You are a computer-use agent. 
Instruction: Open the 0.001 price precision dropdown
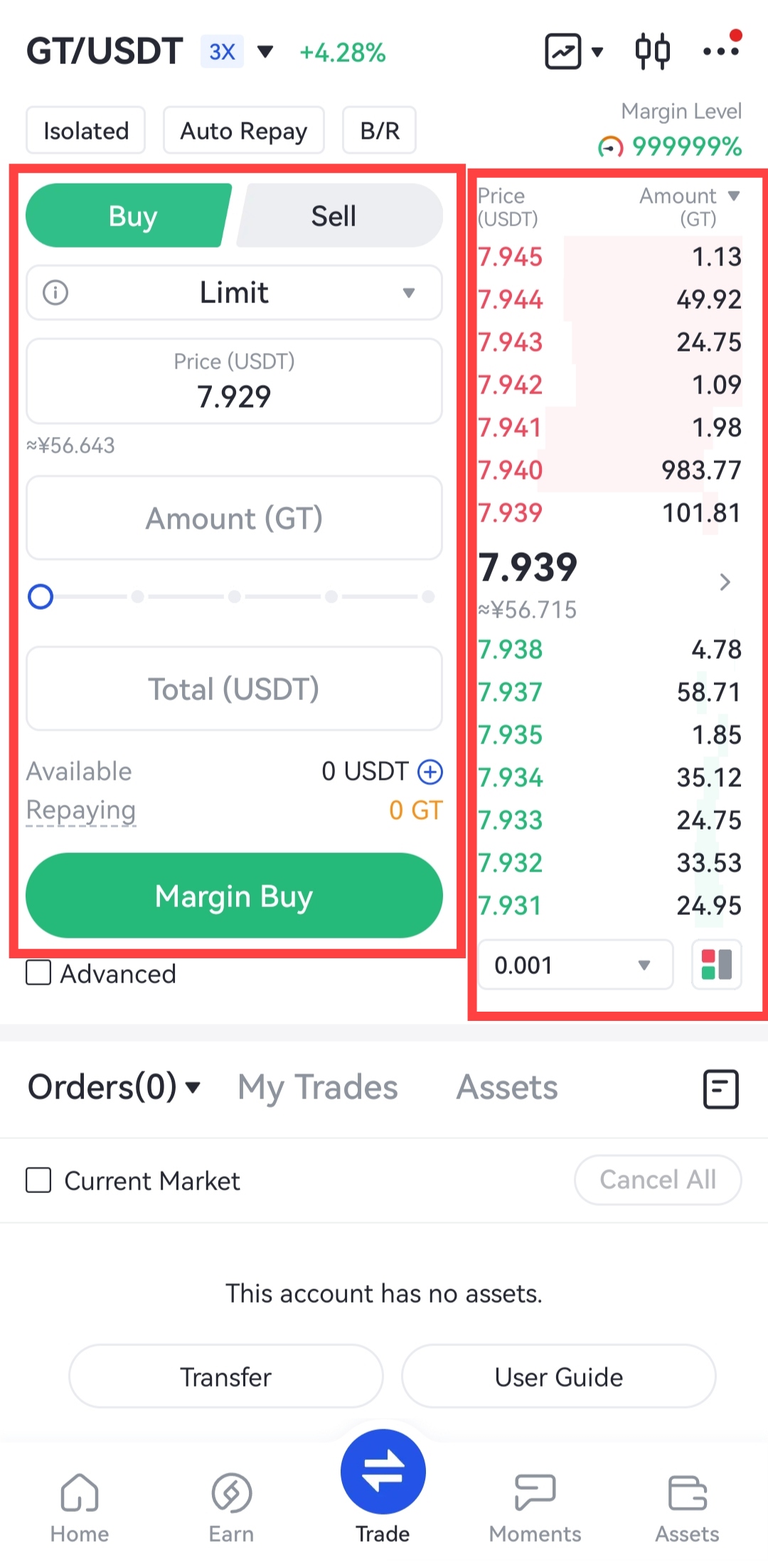click(x=575, y=965)
